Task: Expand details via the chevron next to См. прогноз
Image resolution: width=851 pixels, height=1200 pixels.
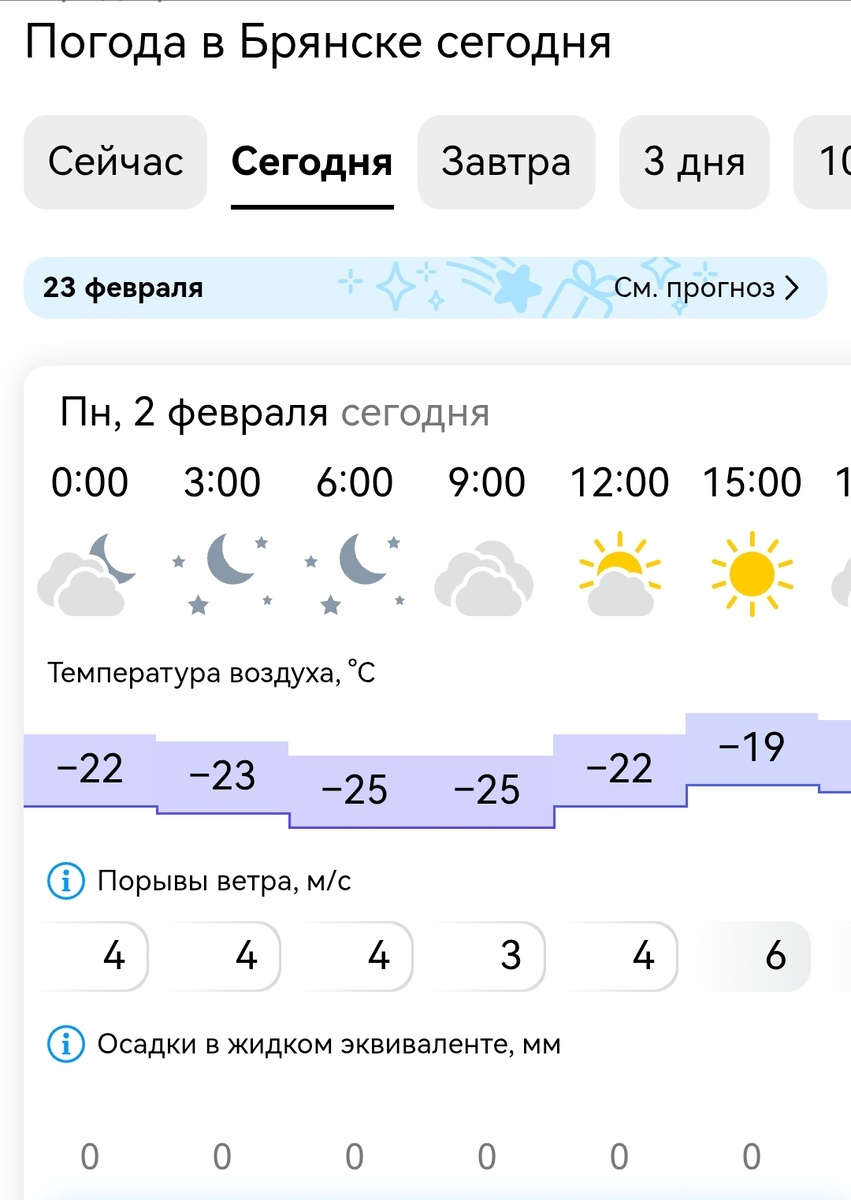Action: pyautogui.click(x=793, y=287)
